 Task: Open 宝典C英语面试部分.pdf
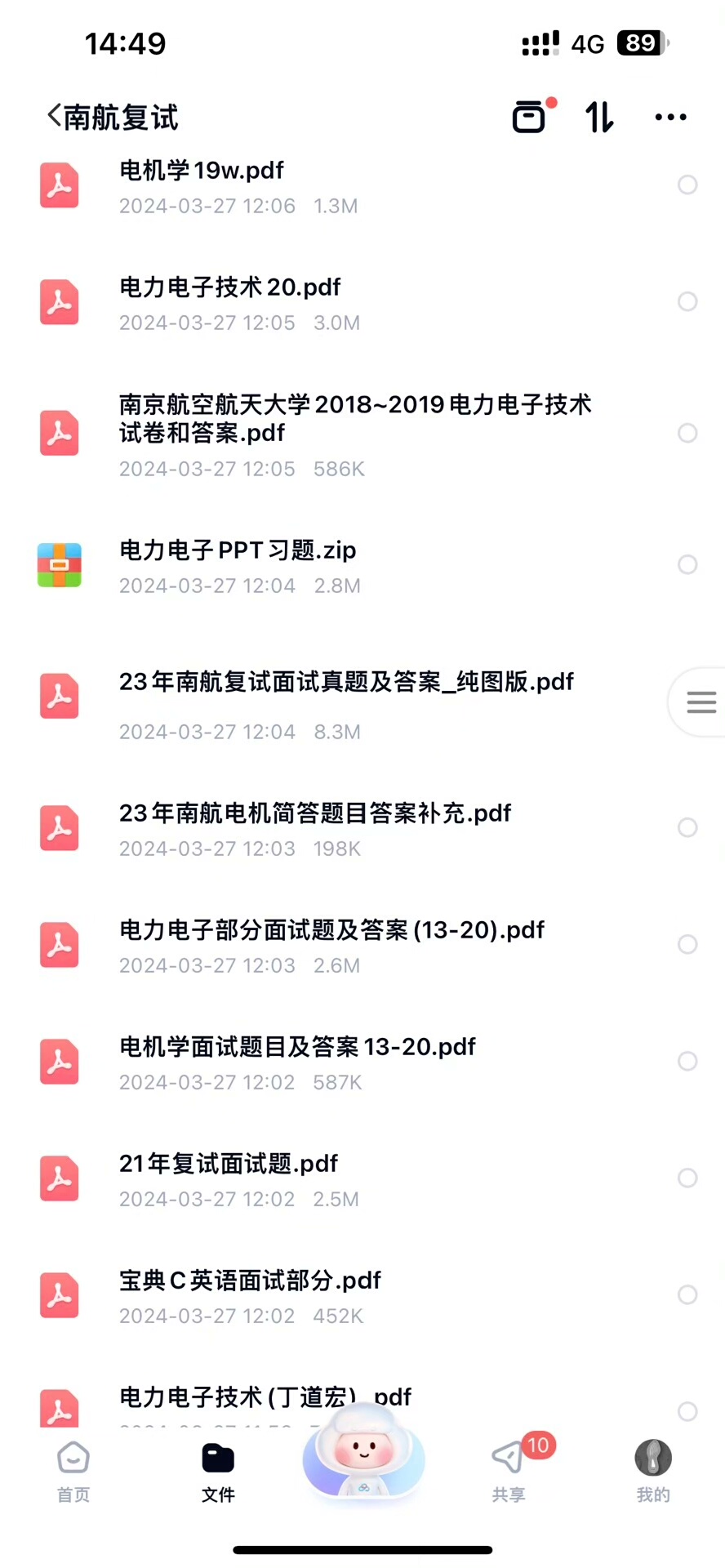[250, 1281]
